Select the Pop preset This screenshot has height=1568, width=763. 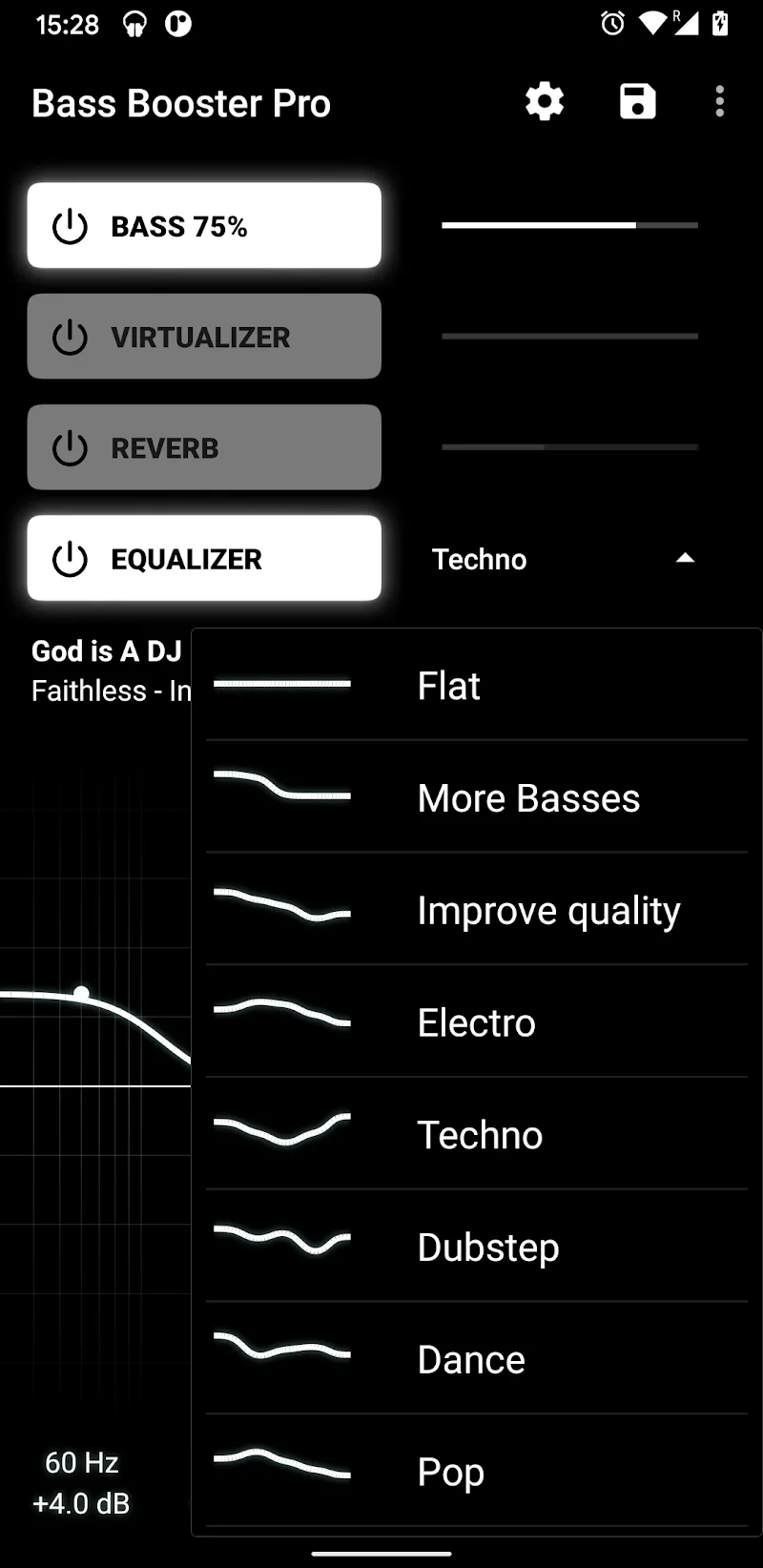coord(477,1472)
